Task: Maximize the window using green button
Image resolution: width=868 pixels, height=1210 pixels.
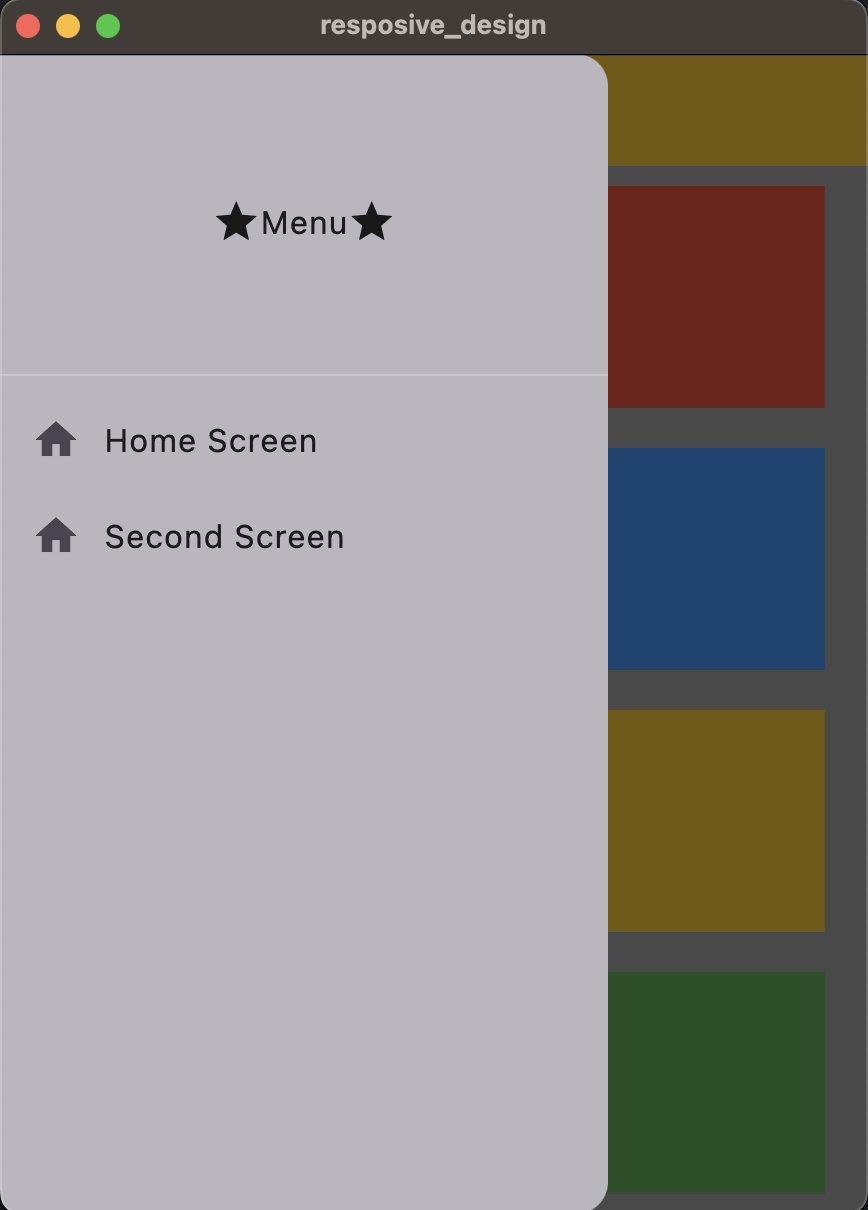Action: point(108,26)
